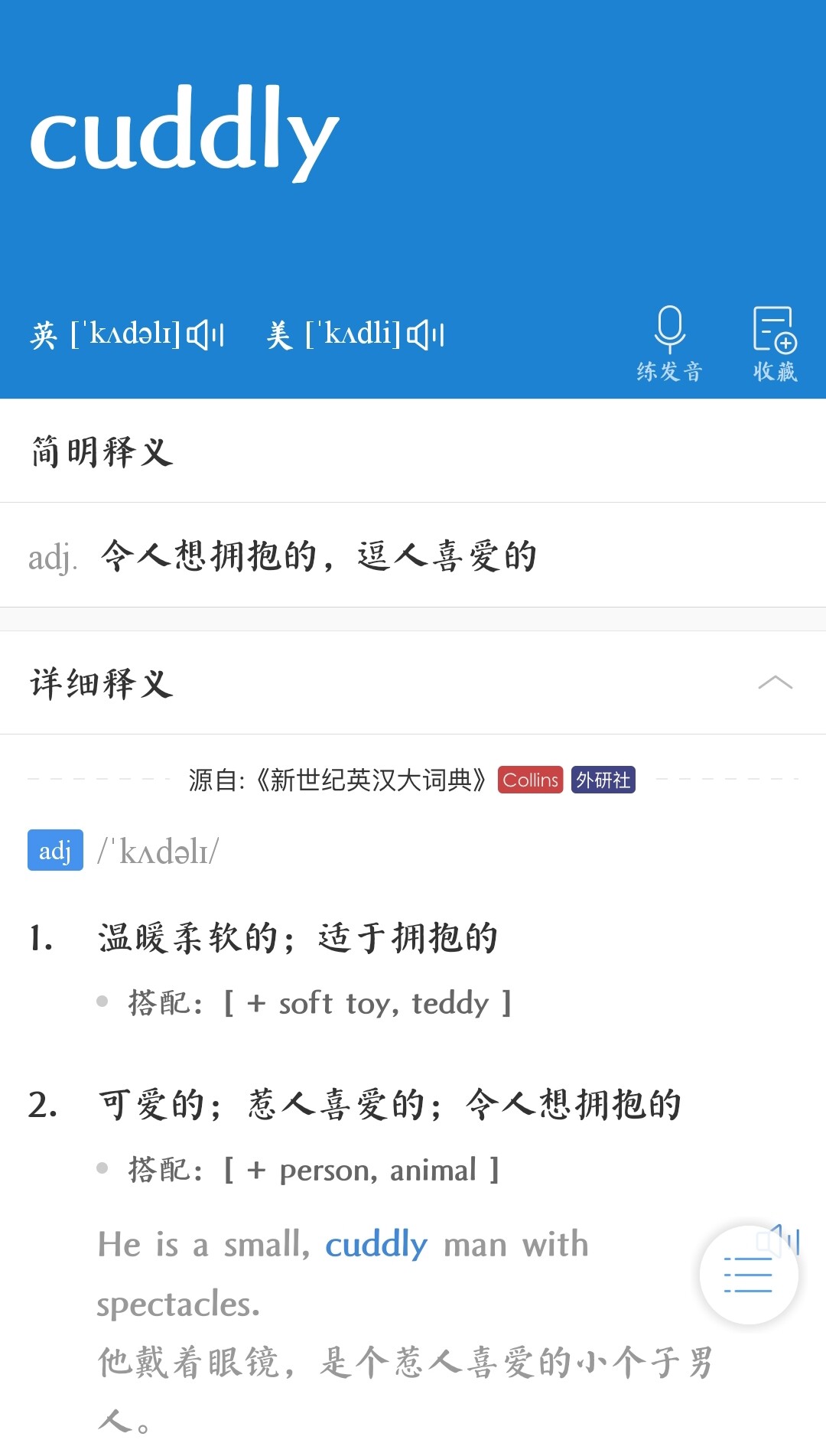The height and width of the screenshot is (1456, 826).
Task: Tap the highlighted word cuddly in example
Action: click(376, 1245)
